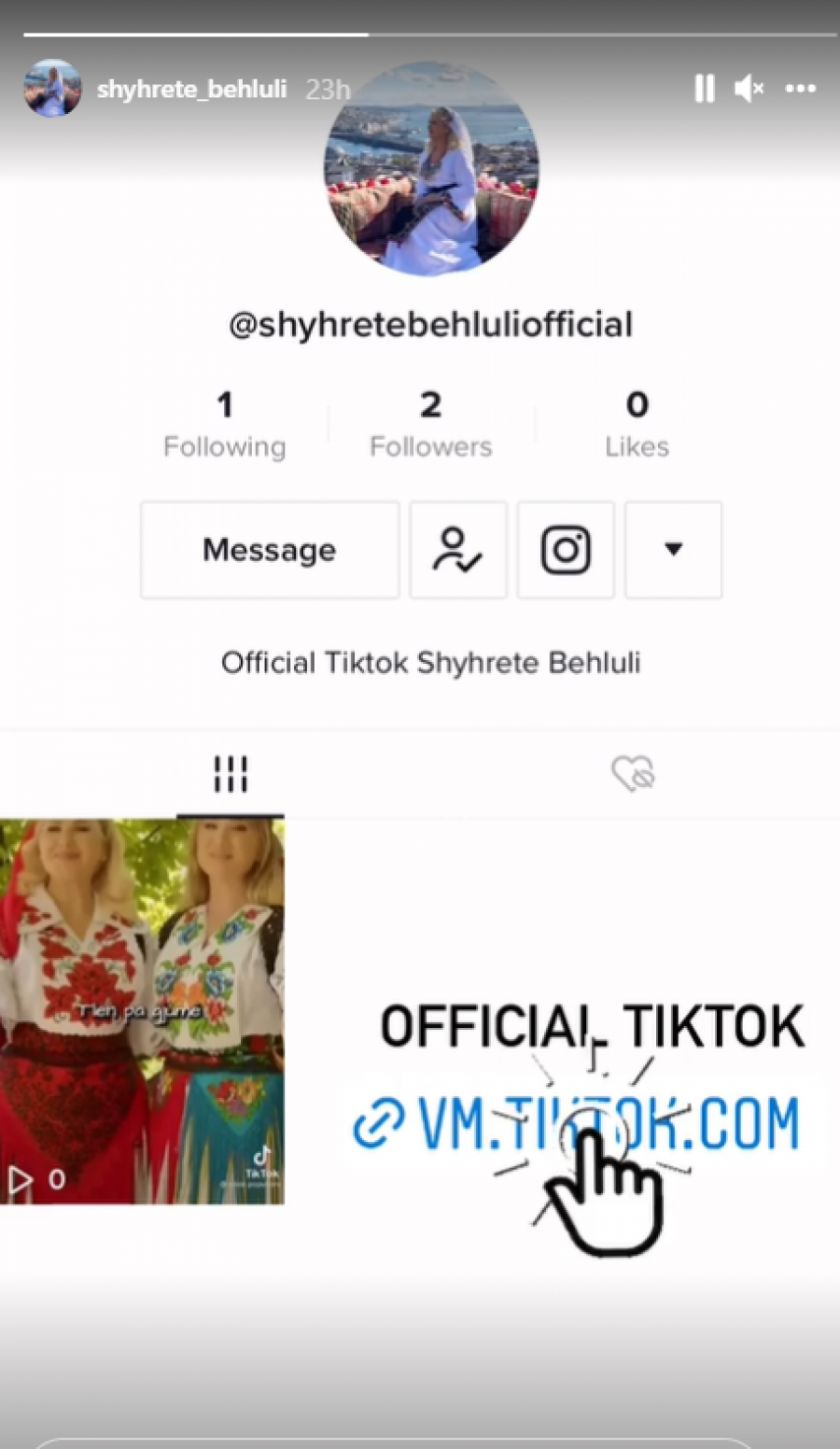The image size is (840, 1449).
Task: Open shyhrete_behluli's profile from the username
Action: (191, 89)
